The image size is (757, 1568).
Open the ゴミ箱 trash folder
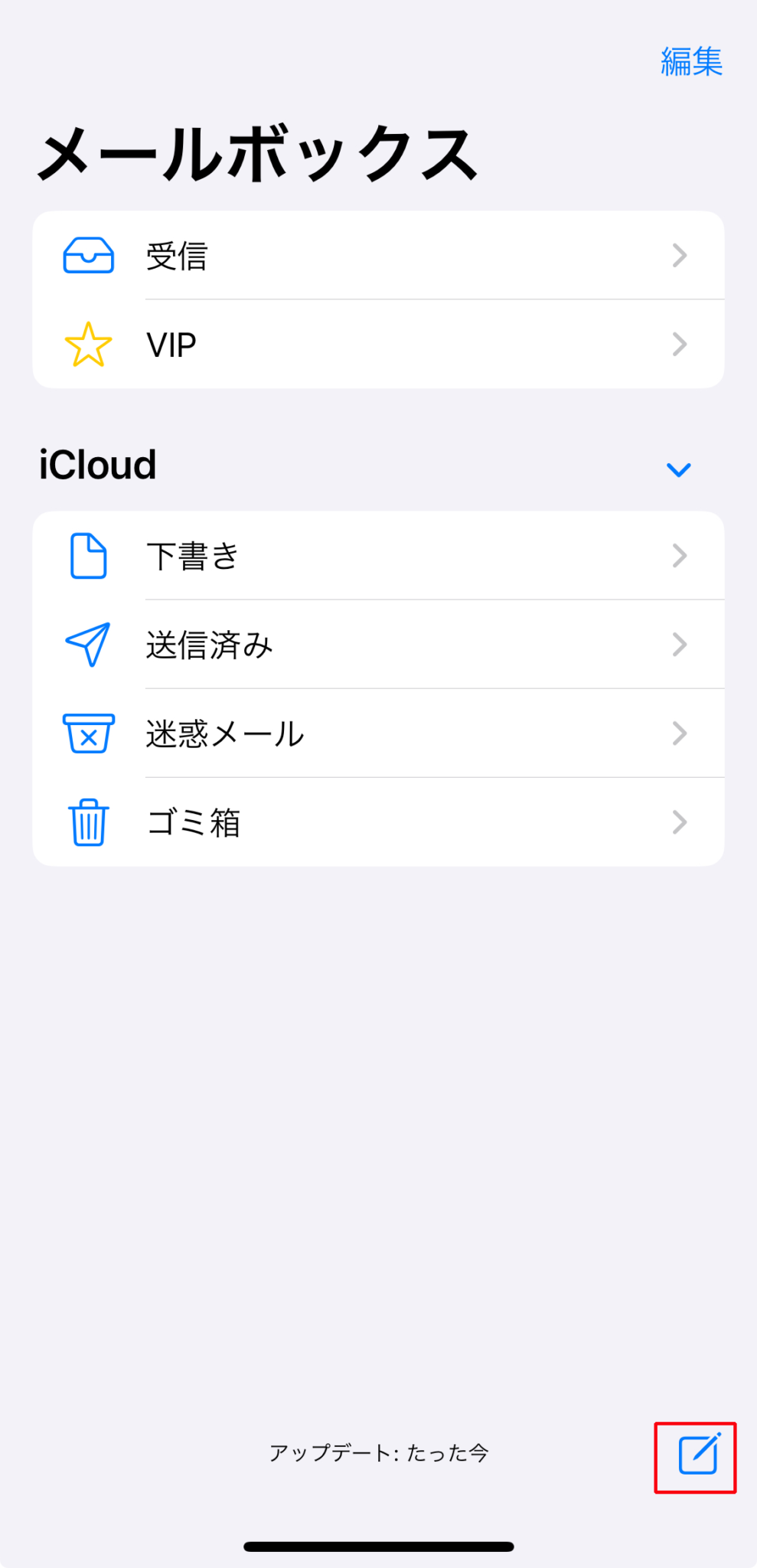[378, 822]
